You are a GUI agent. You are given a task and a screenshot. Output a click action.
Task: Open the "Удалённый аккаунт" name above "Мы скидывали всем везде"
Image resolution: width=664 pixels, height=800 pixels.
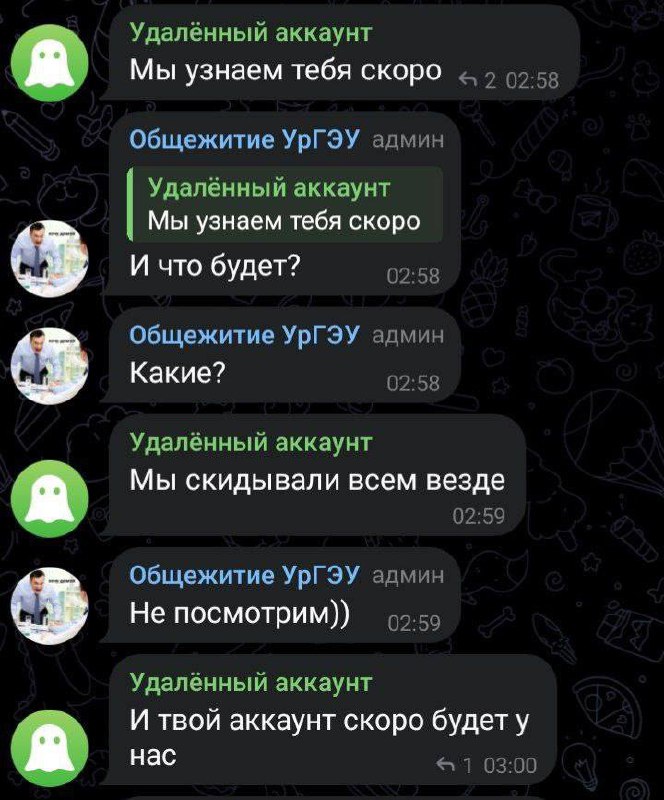coord(251,442)
